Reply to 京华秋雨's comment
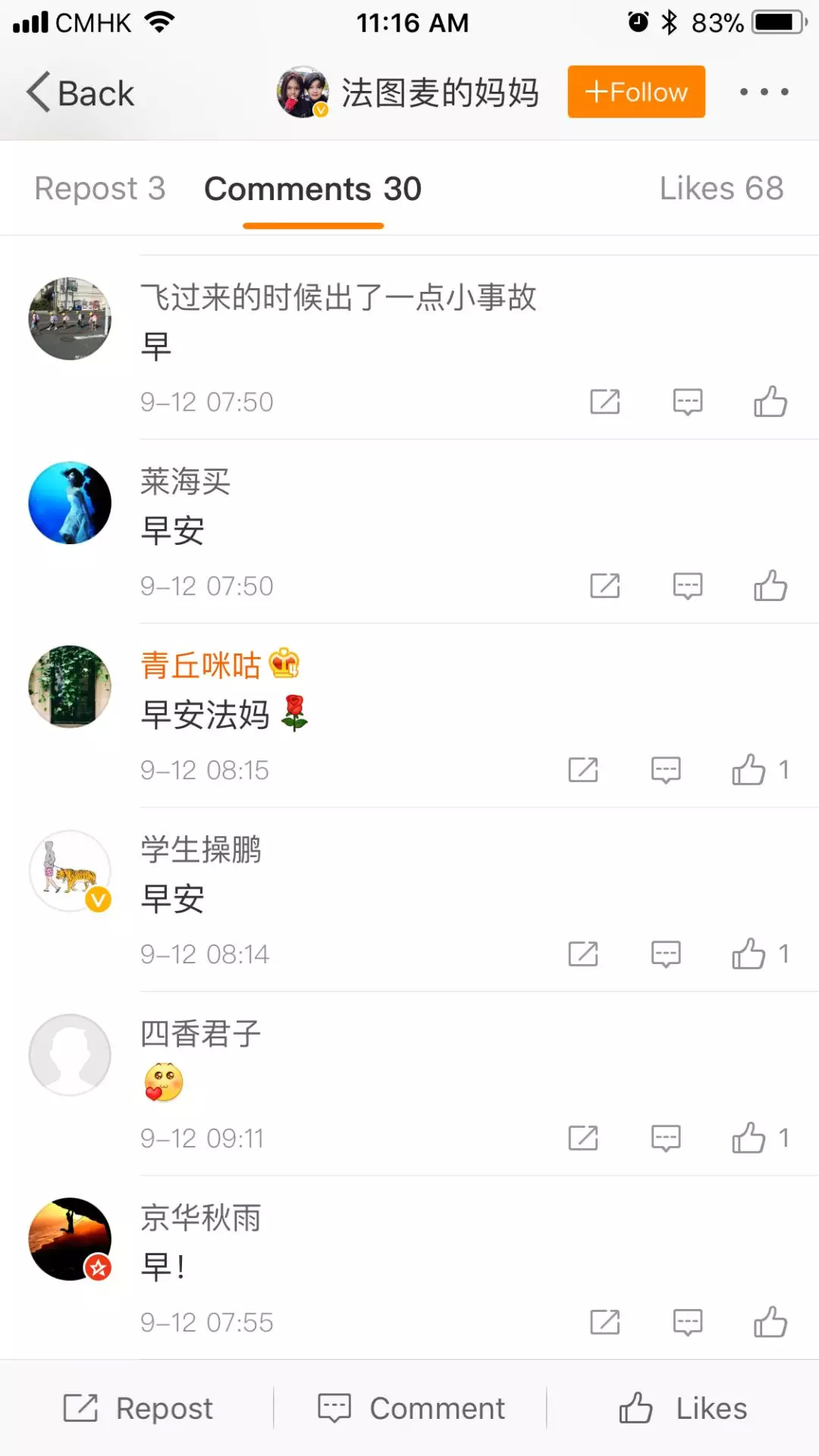 tap(687, 1323)
